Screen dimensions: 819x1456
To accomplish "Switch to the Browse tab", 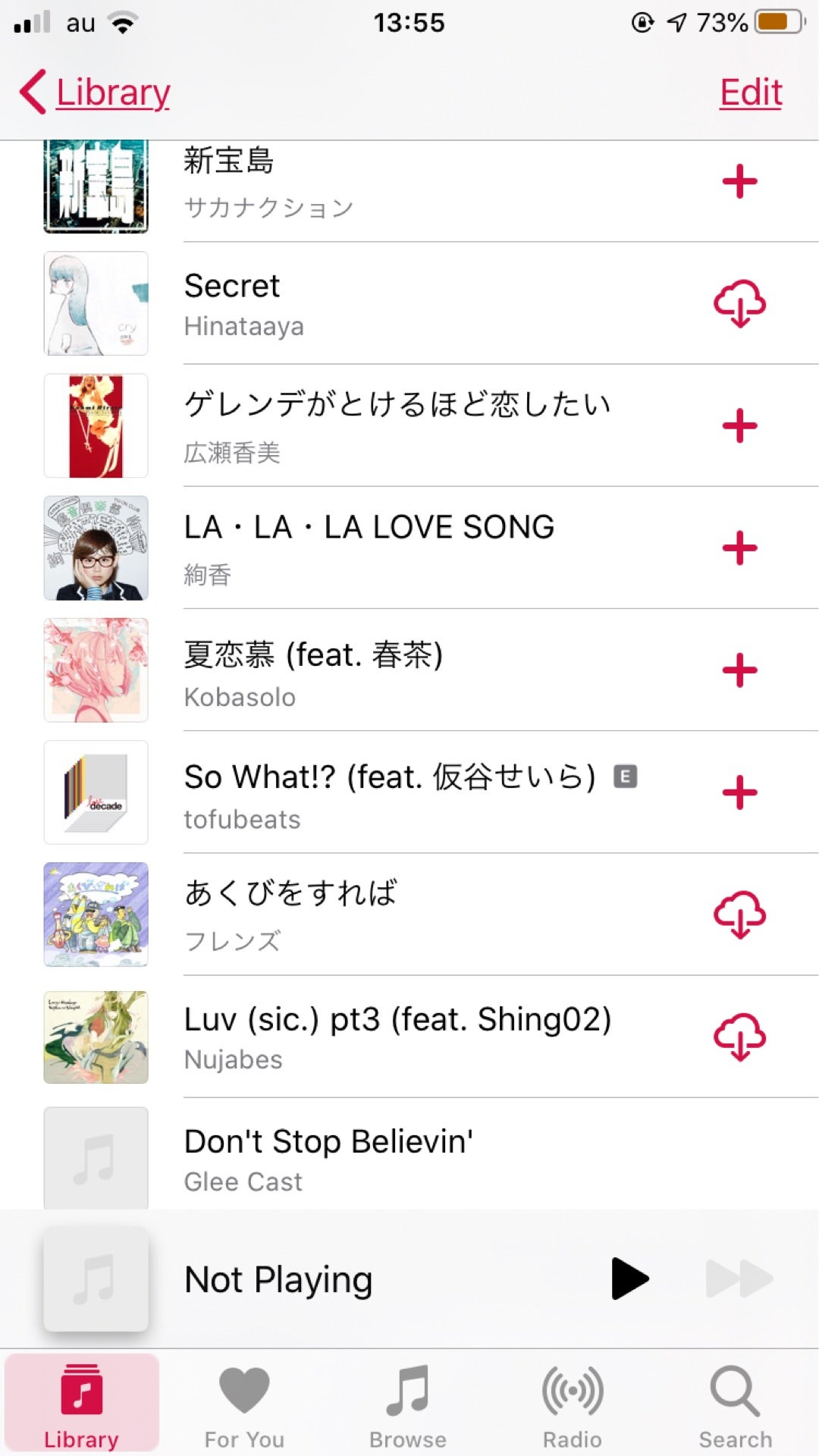I will 408,1407.
